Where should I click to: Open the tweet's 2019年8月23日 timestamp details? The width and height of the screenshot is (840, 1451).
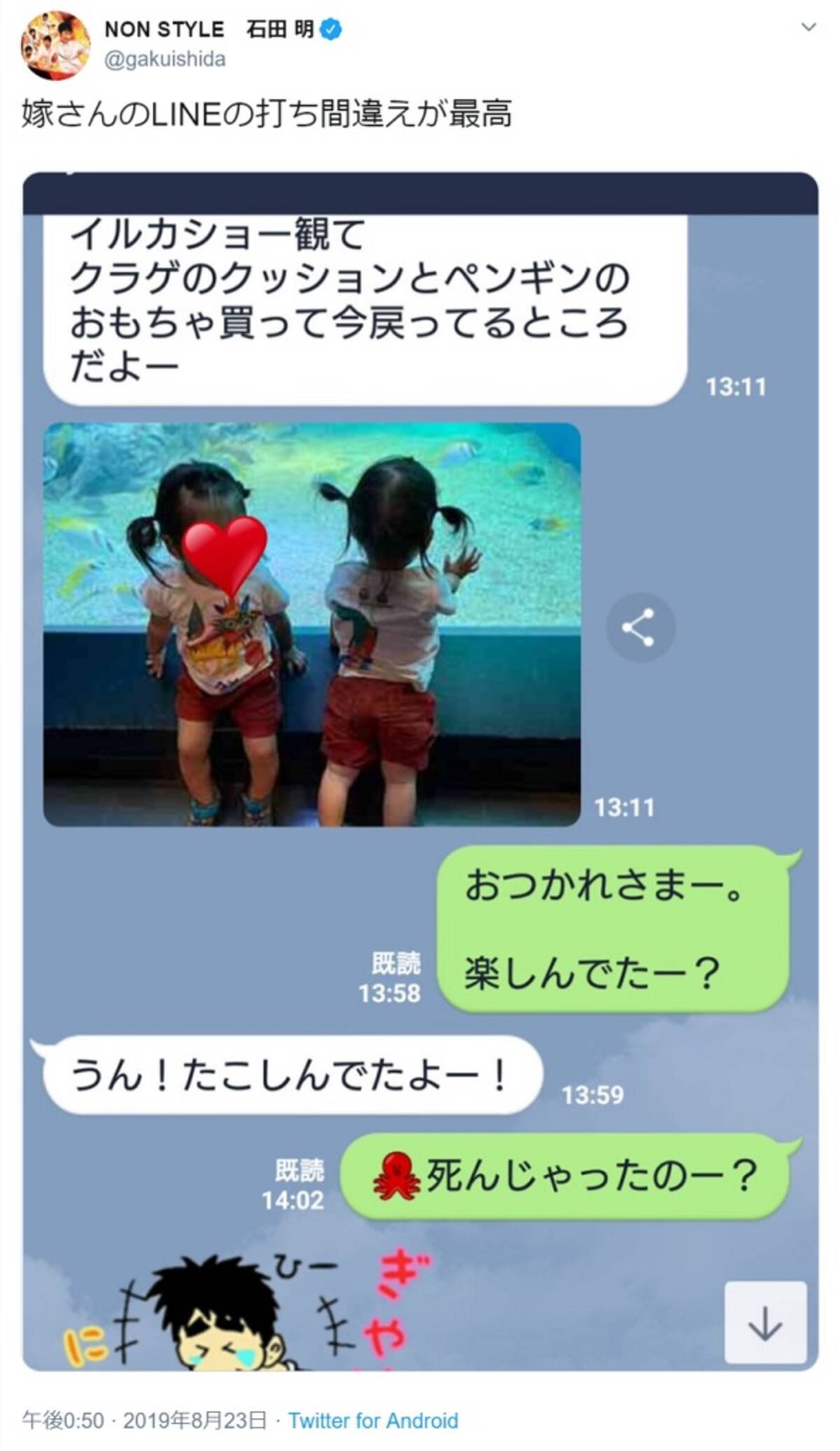[195, 1420]
